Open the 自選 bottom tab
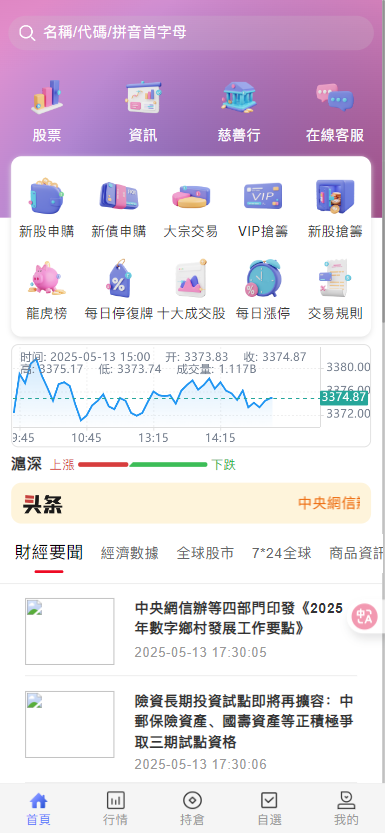The width and height of the screenshot is (385, 833). (x=269, y=808)
